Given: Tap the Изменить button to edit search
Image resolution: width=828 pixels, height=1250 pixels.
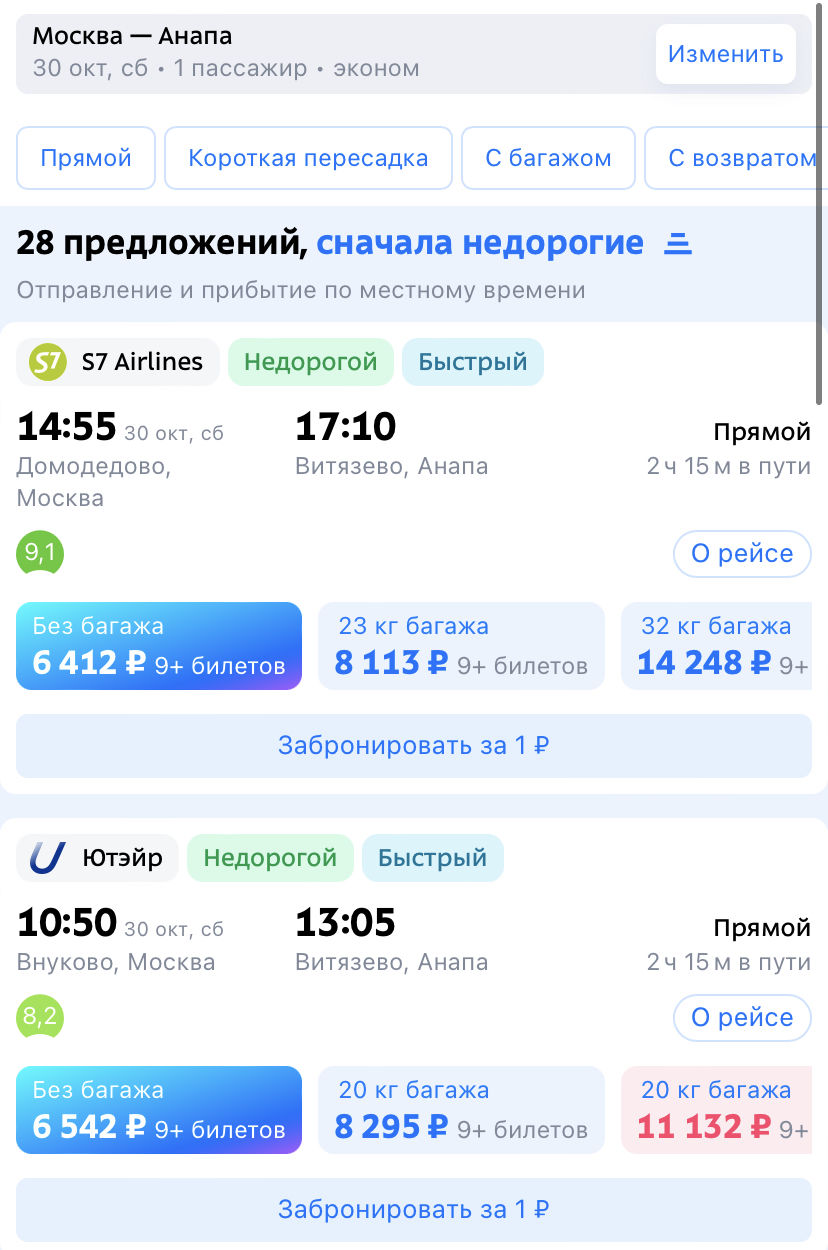Looking at the screenshot, I should coord(725,54).
